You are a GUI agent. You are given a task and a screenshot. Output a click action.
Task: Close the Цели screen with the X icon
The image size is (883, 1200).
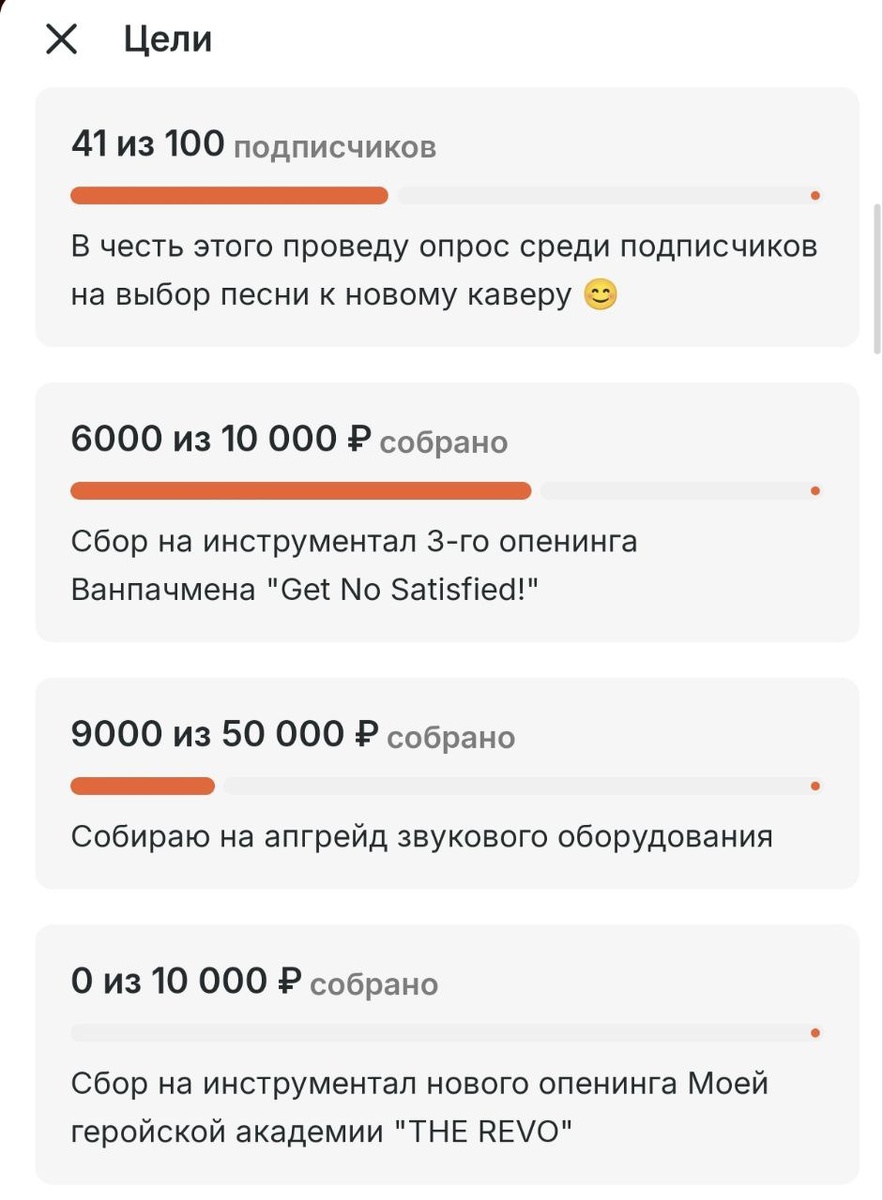(61, 39)
